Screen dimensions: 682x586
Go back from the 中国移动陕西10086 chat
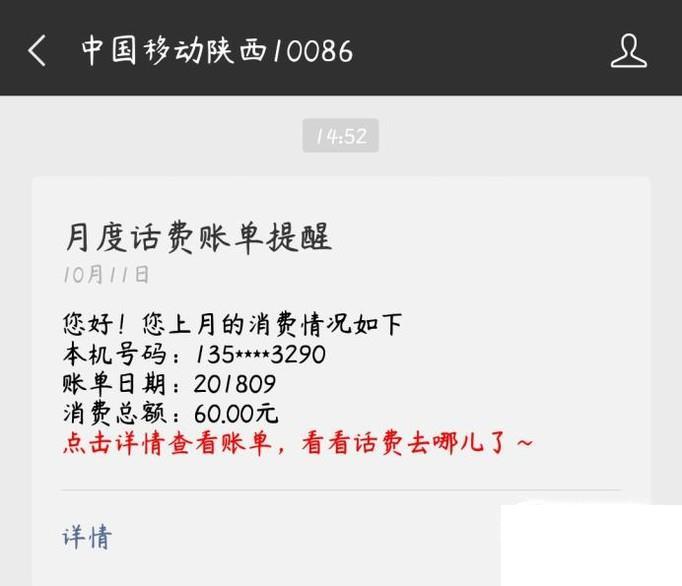tap(37, 50)
